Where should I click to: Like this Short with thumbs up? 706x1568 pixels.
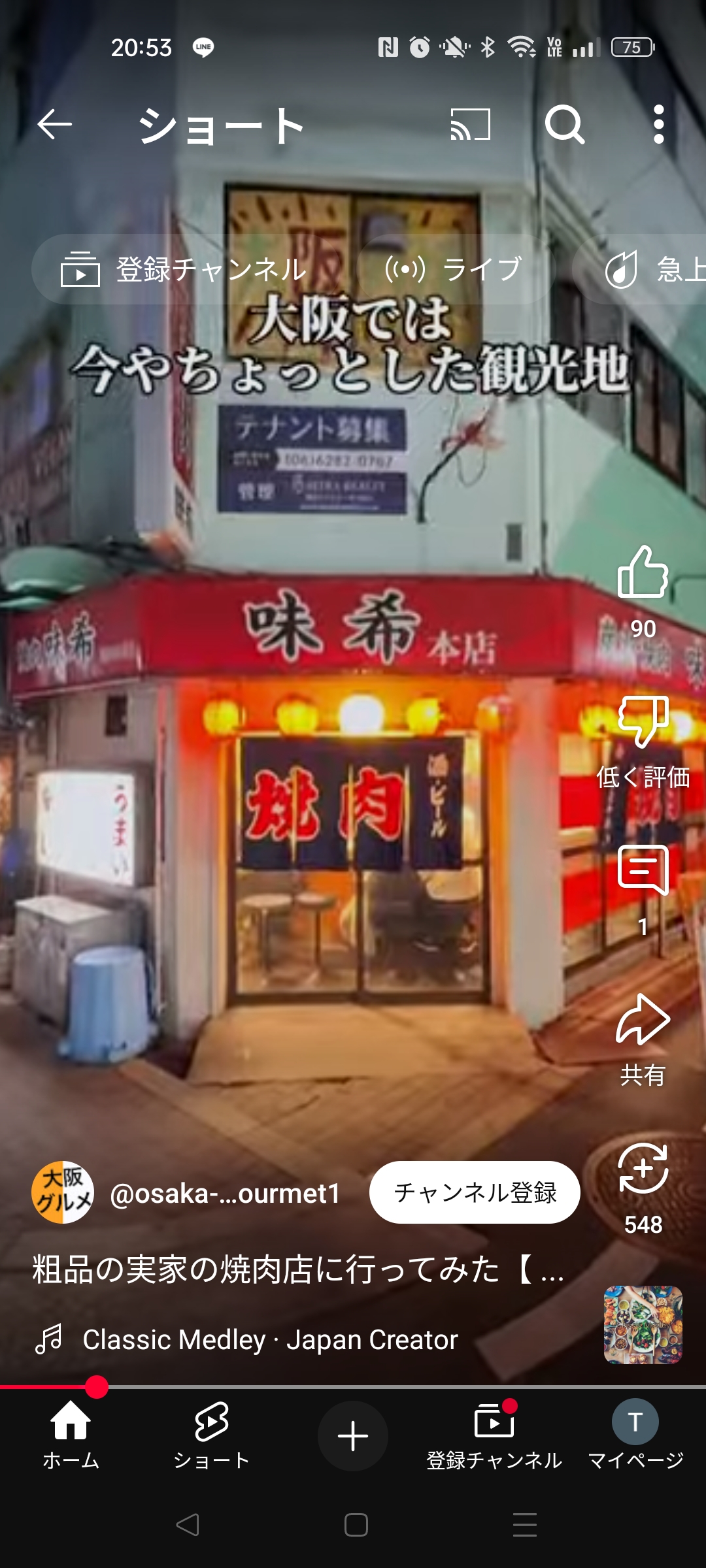tap(643, 572)
